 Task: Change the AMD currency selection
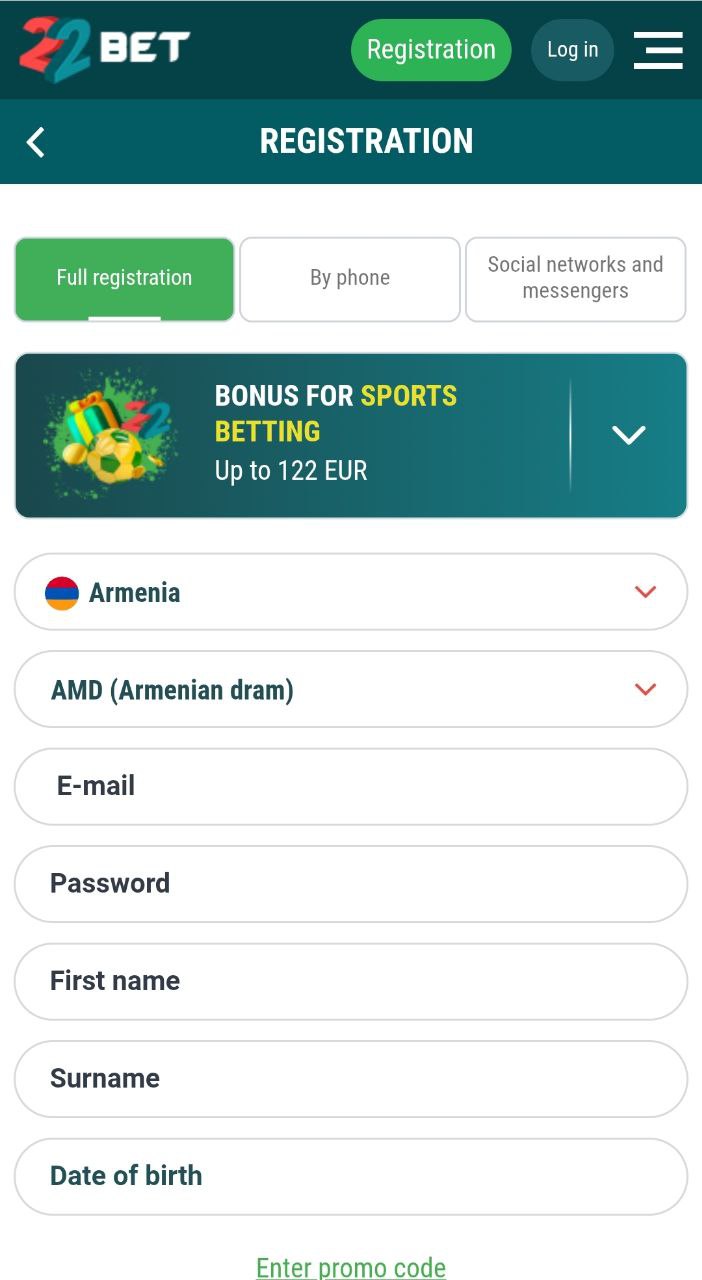351,690
